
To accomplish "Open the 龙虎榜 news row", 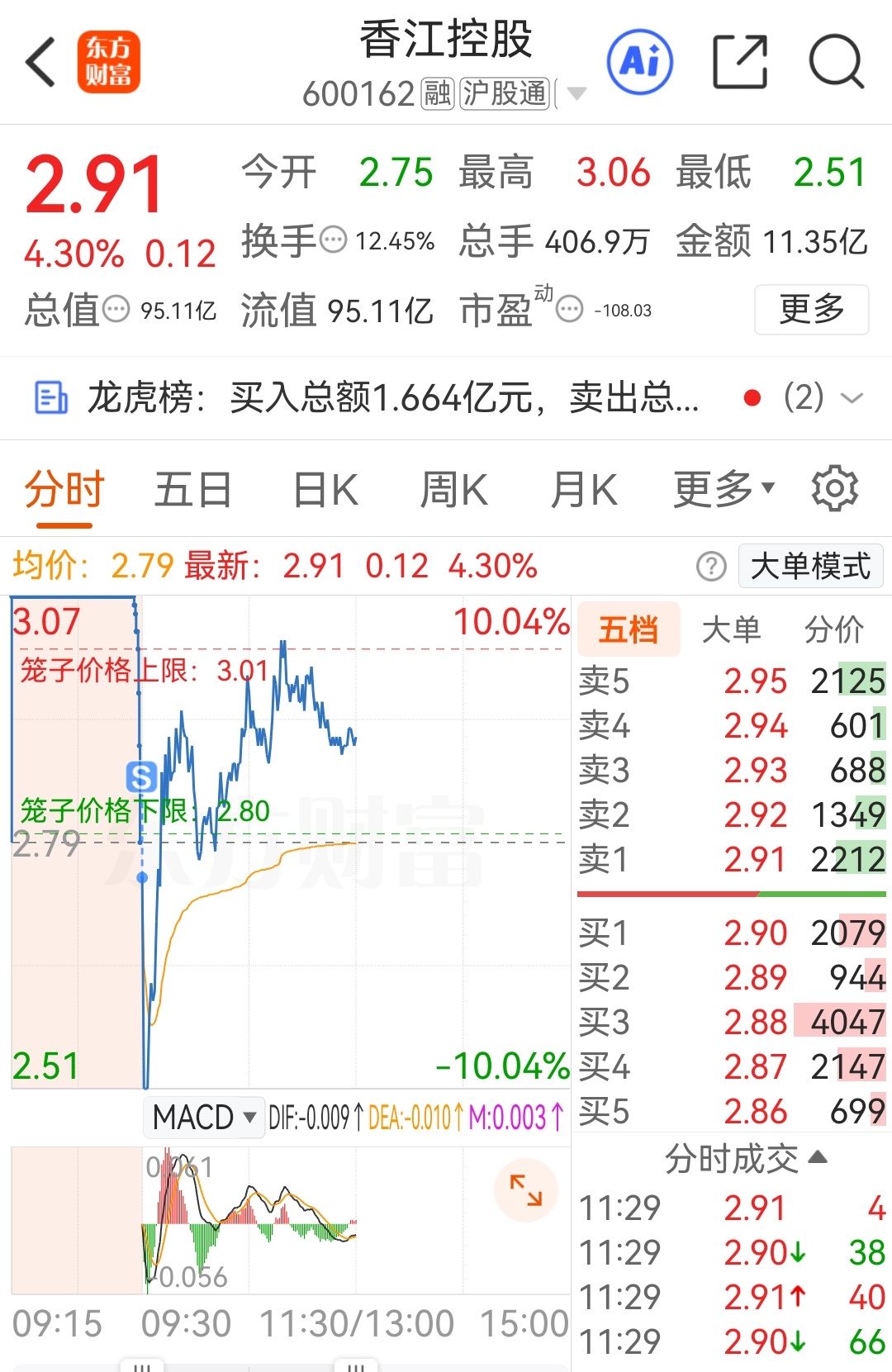I will [x=446, y=398].
